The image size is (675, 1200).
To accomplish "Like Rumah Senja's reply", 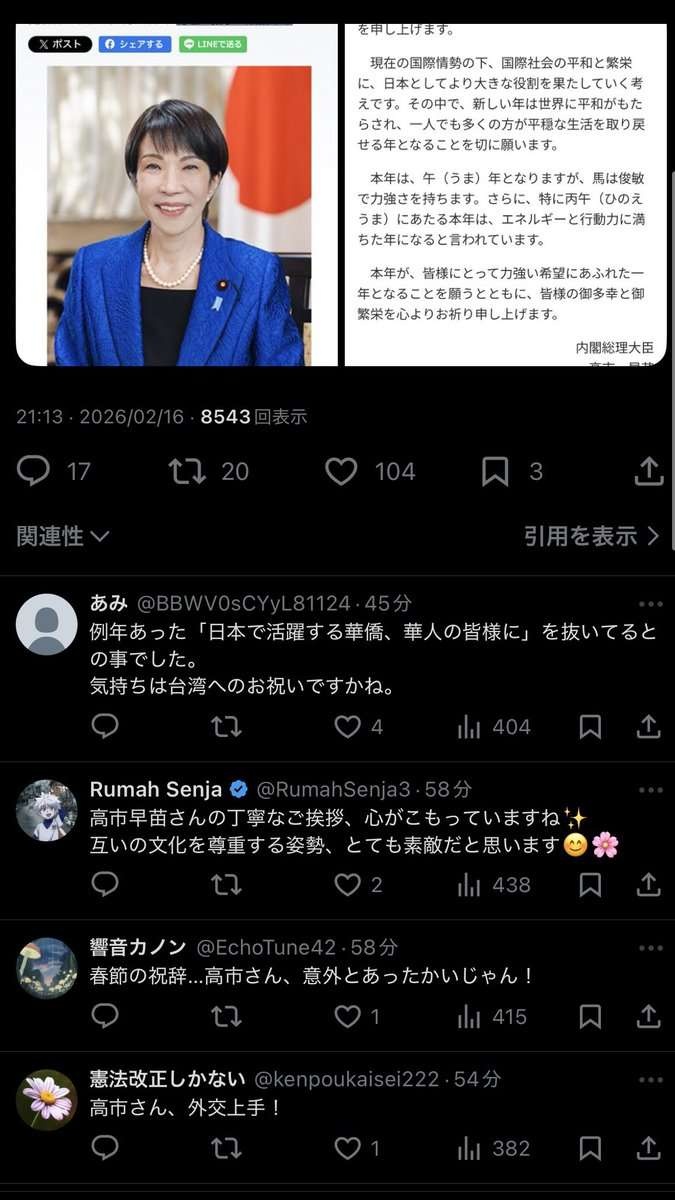I will coord(347,884).
